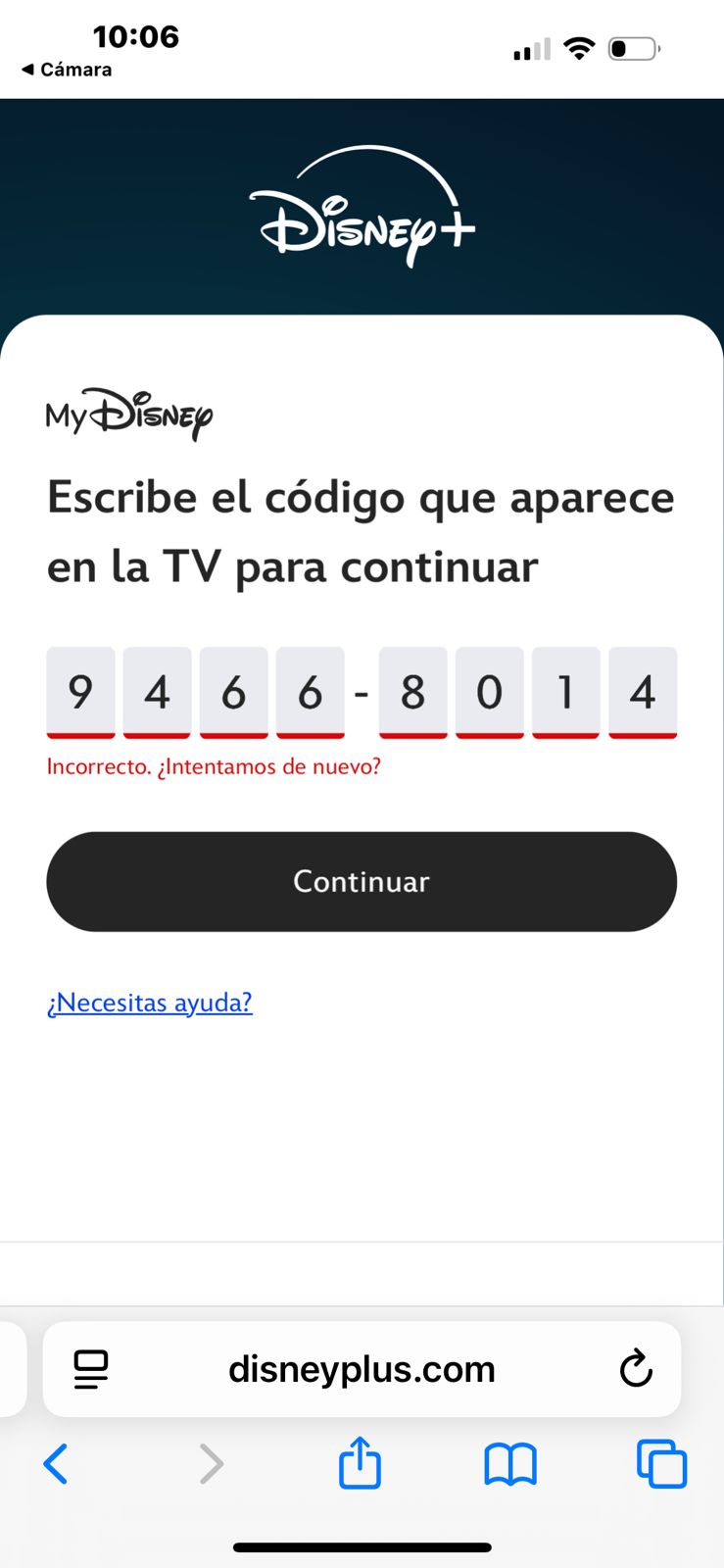Tap the disneyplus.com address bar
The height and width of the screenshot is (1568, 724).
click(x=362, y=1368)
